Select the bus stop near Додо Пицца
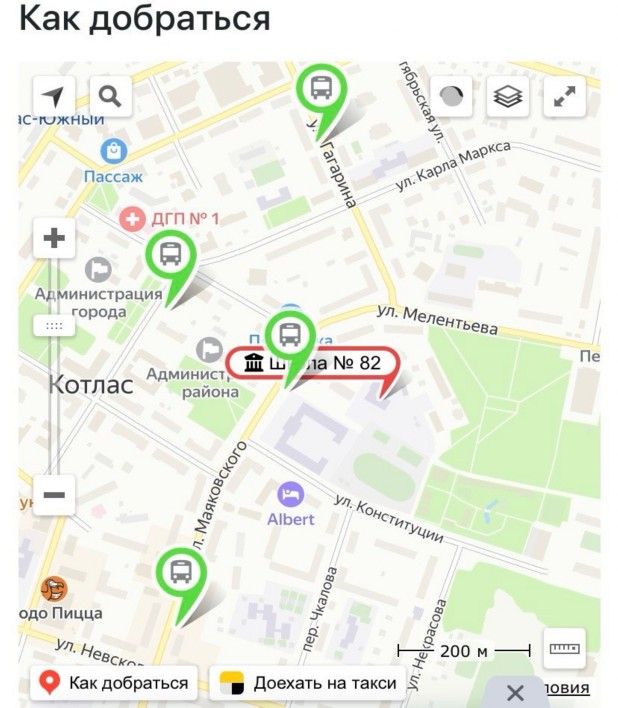This screenshot has height=708, width=618. (x=181, y=573)
